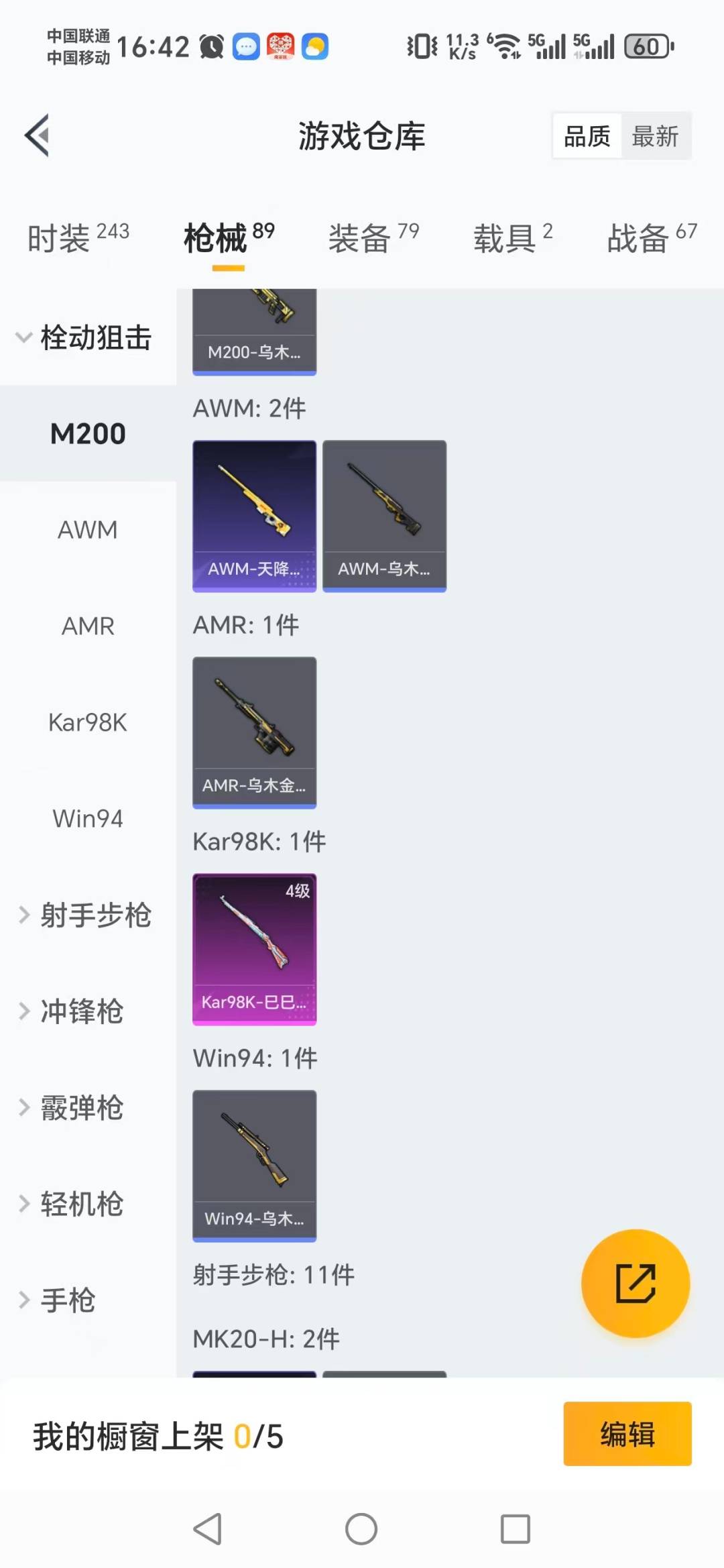
Task: Select Win94 in the left sidebar
Action: [x=87, y=818]
